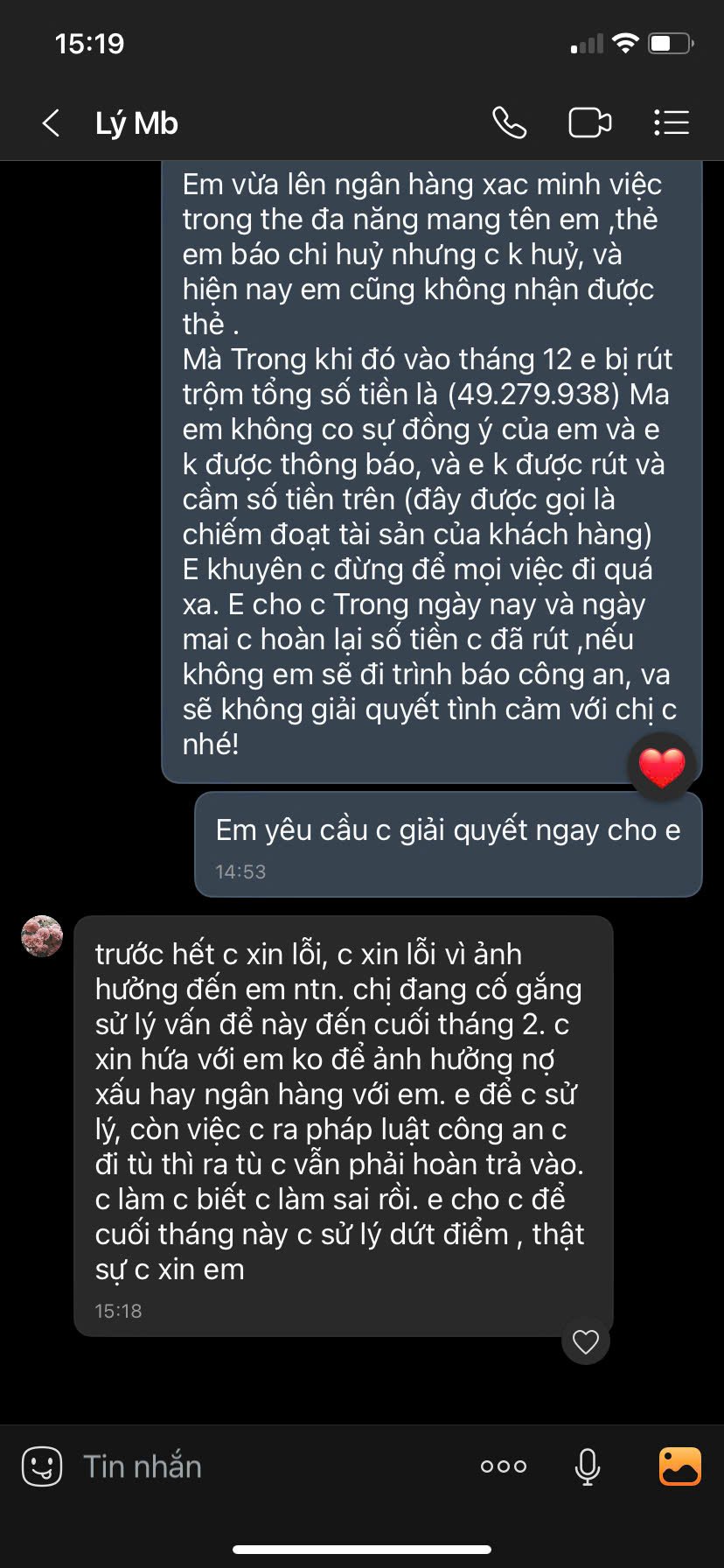
Task: Start a video call with Lý Mb
Action: click(x=589, y=123)
